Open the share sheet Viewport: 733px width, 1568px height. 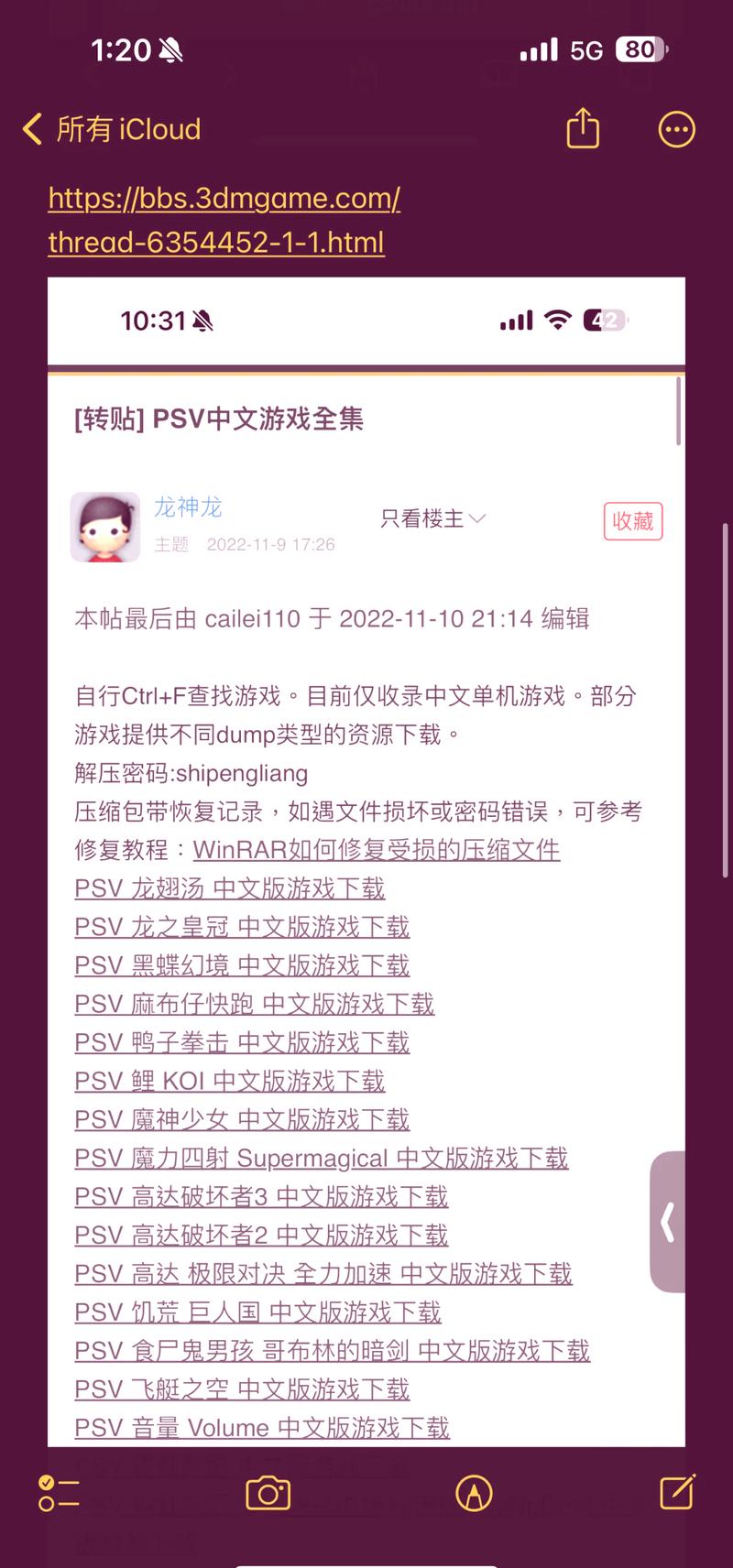point(583,128)
